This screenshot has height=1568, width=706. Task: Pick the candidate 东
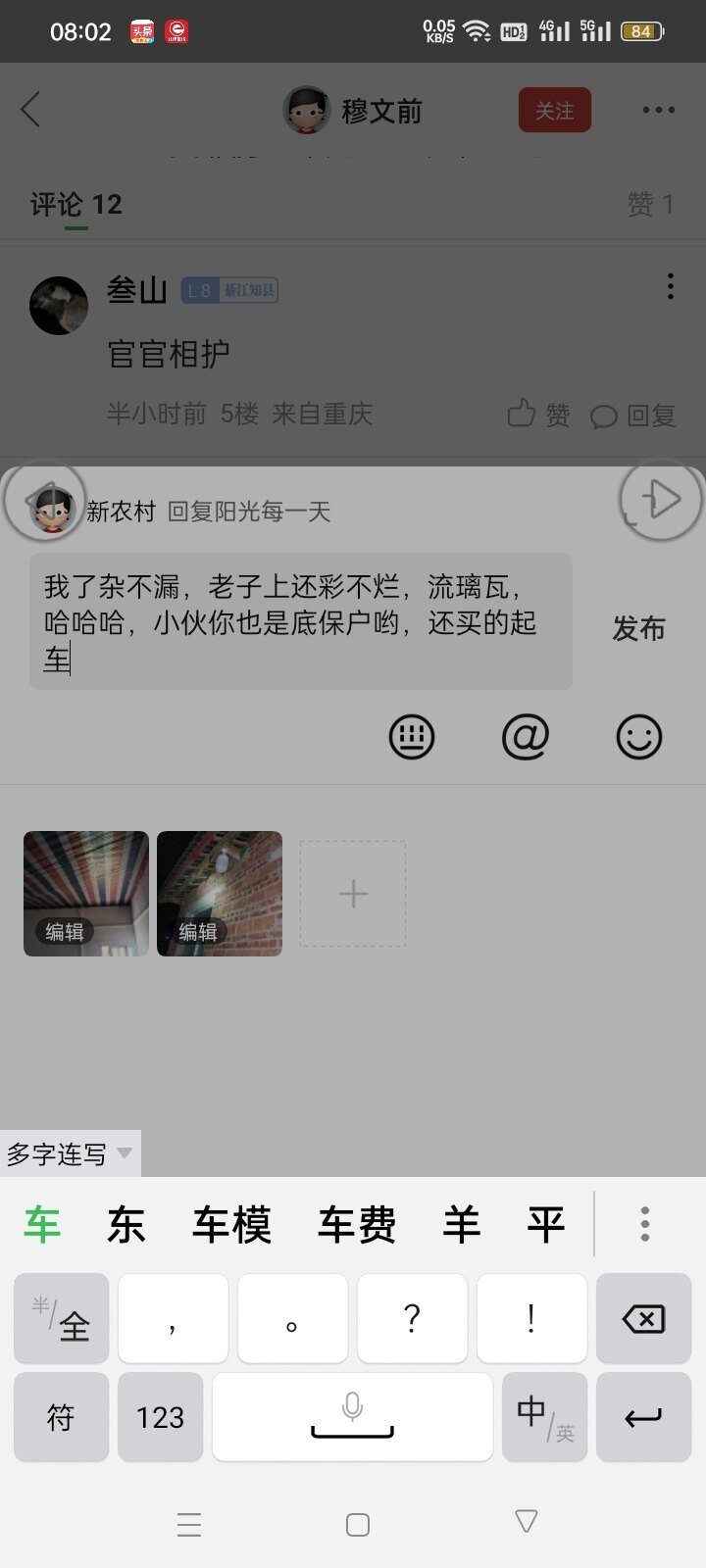pyautogui.click(x=126, y=1225)
